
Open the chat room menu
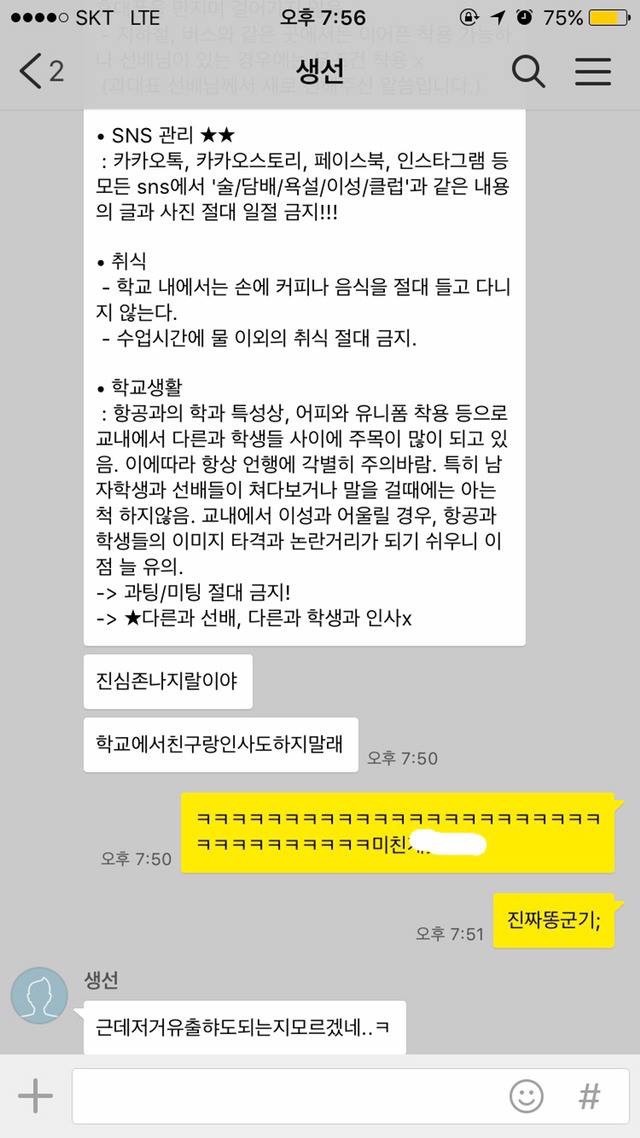tap(592, 71)
